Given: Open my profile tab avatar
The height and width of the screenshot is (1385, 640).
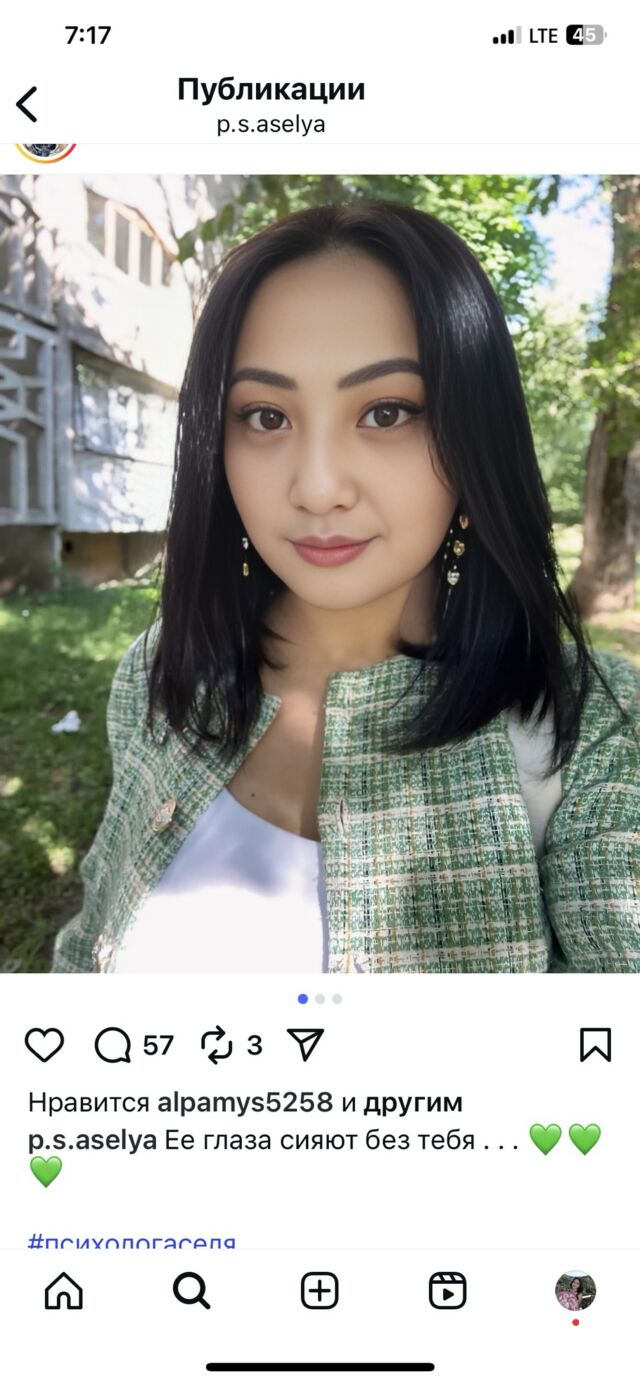Looking at the screenshot, I should point(575,1291).
